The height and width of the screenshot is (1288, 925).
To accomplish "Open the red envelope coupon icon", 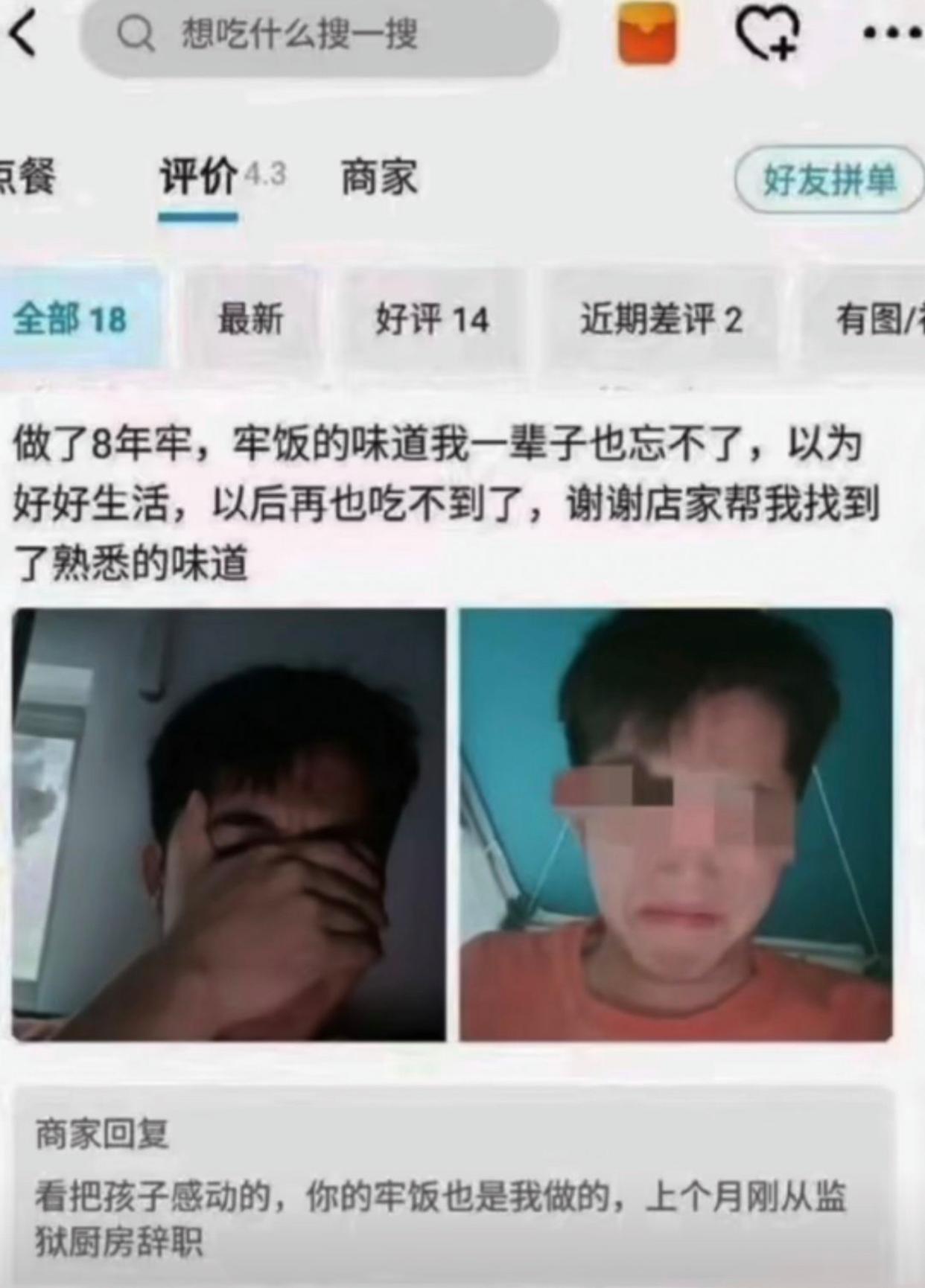I will point(646,34).
